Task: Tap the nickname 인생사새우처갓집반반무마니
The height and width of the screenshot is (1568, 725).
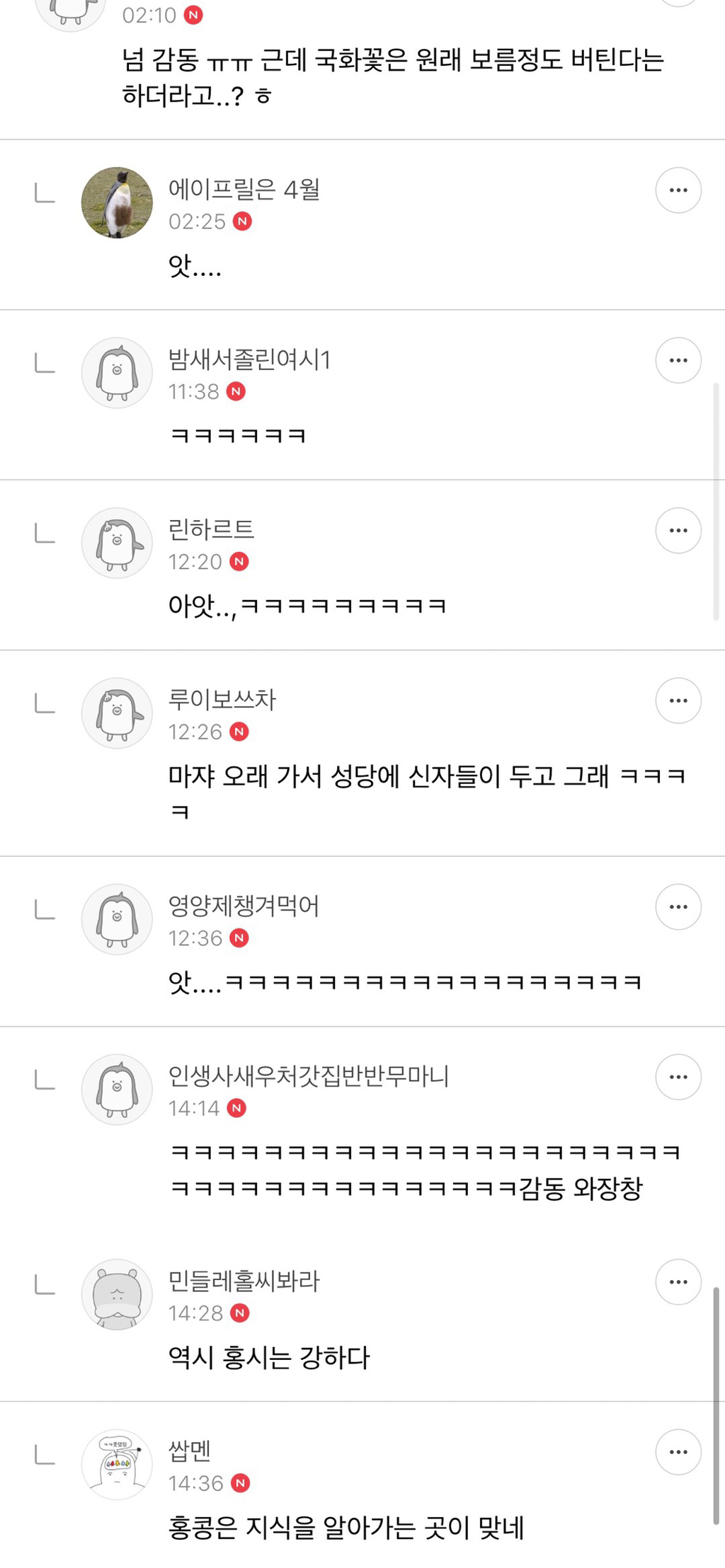Action: (309, 1076)
